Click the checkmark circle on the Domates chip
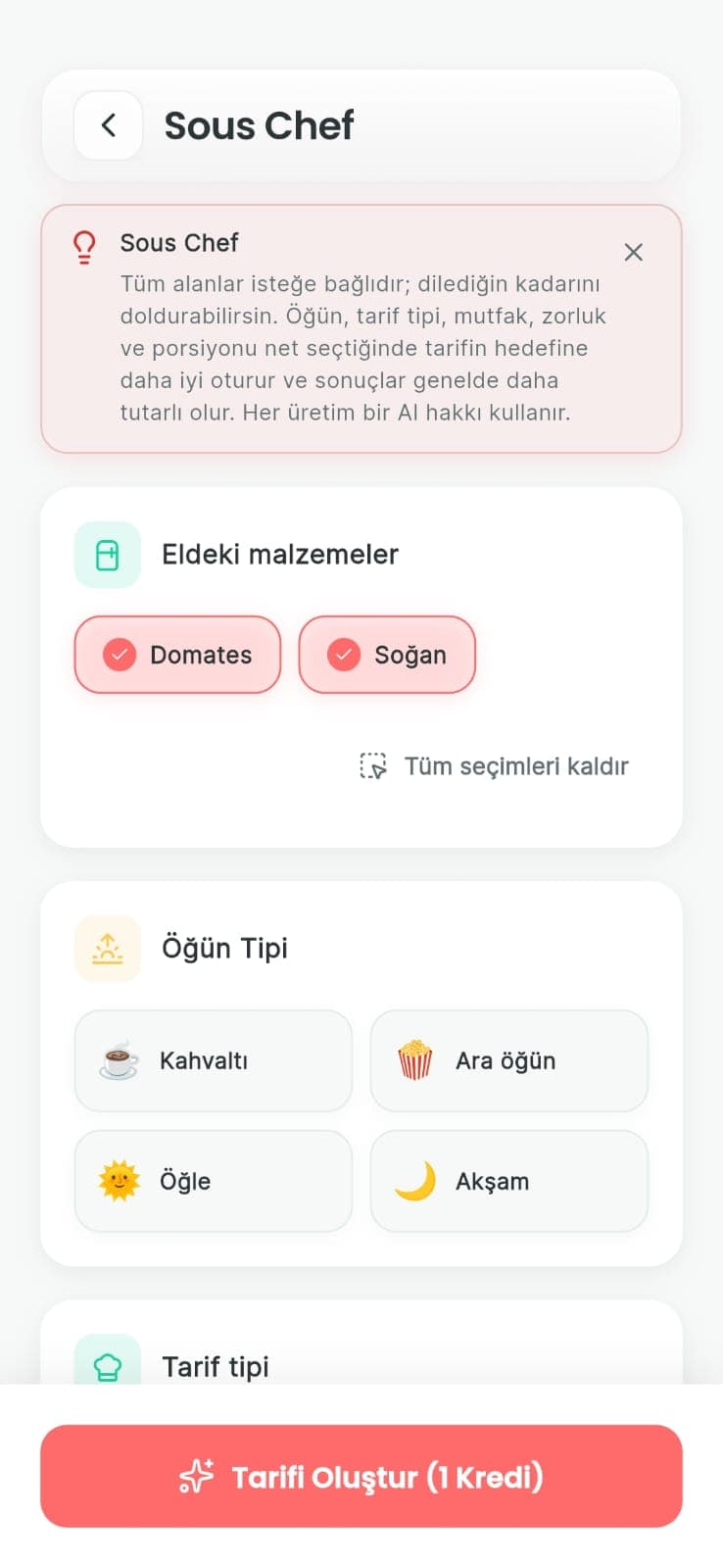Viewport: 723px width, 1568px height. [120, 655]
